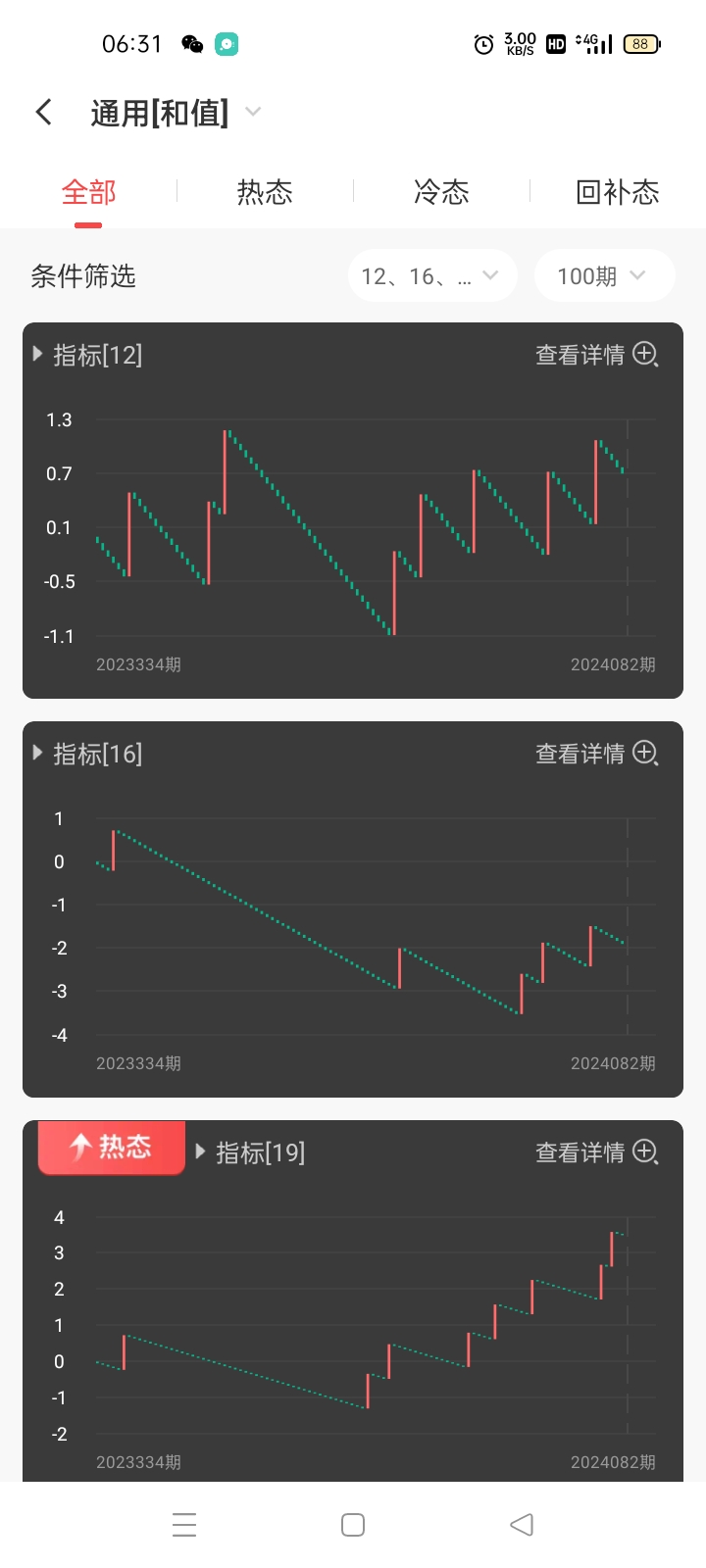The image size is (706, 1568).
Task: Expand the 指标[19] disclosure triangle
Action: (200, 1152)
